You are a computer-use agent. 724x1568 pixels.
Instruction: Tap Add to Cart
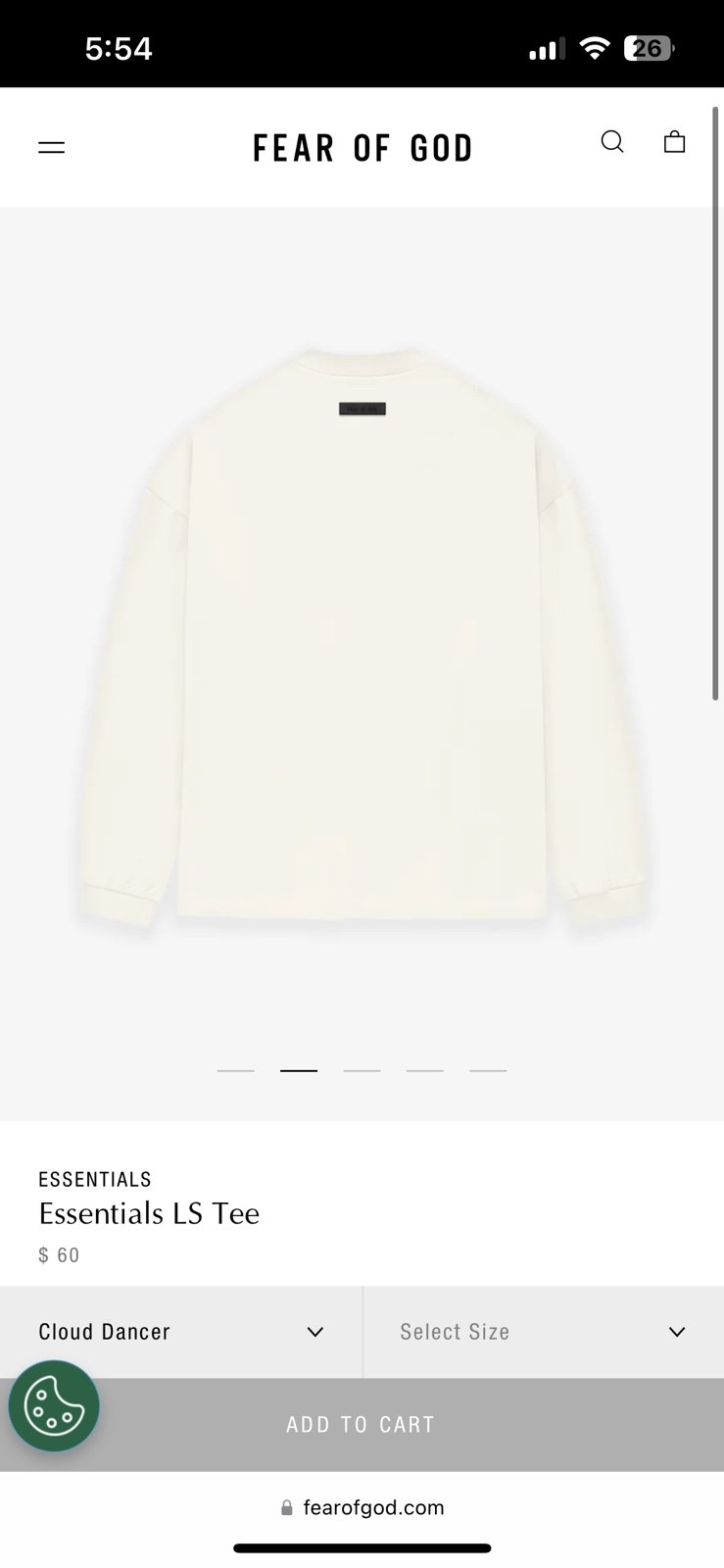point(362,1424)
